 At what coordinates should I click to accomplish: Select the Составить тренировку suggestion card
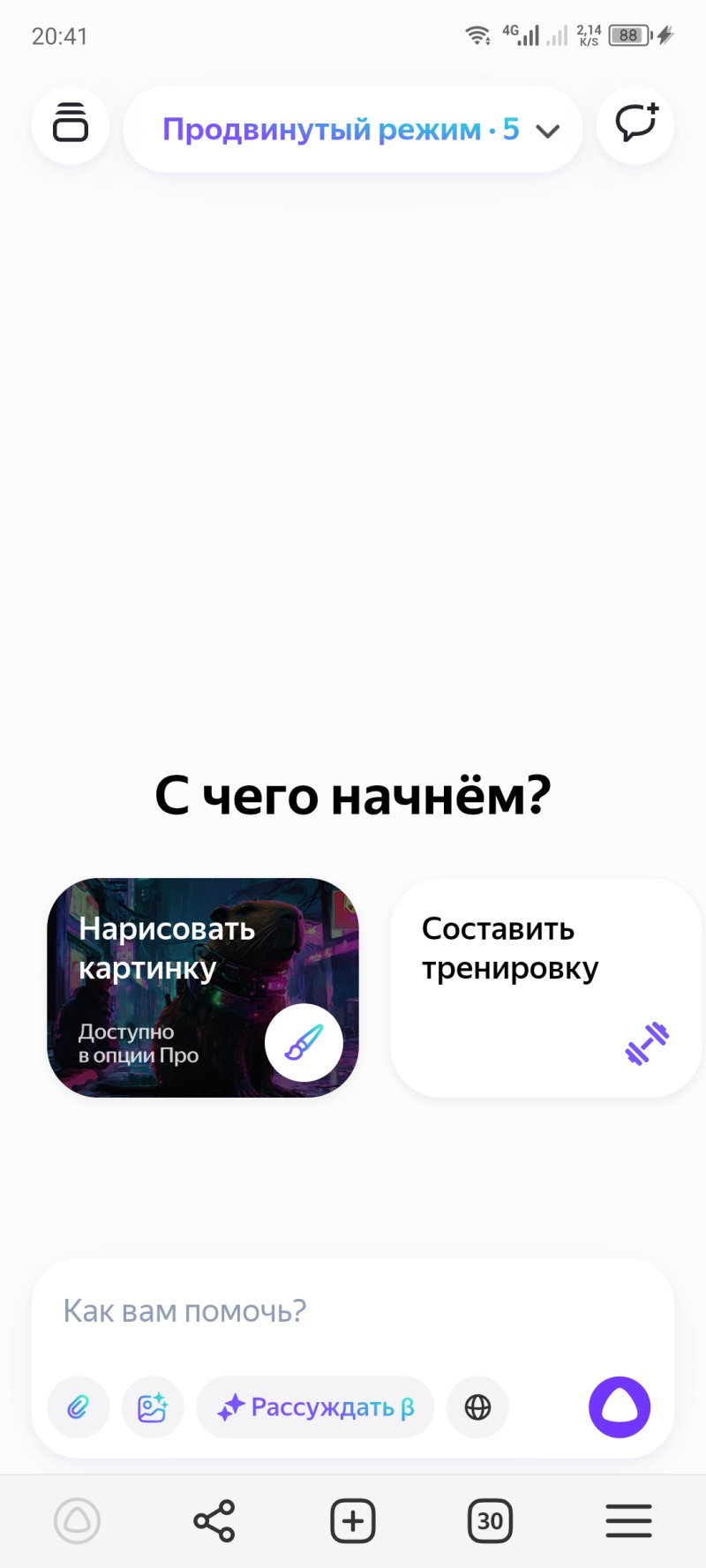[545, 987]
